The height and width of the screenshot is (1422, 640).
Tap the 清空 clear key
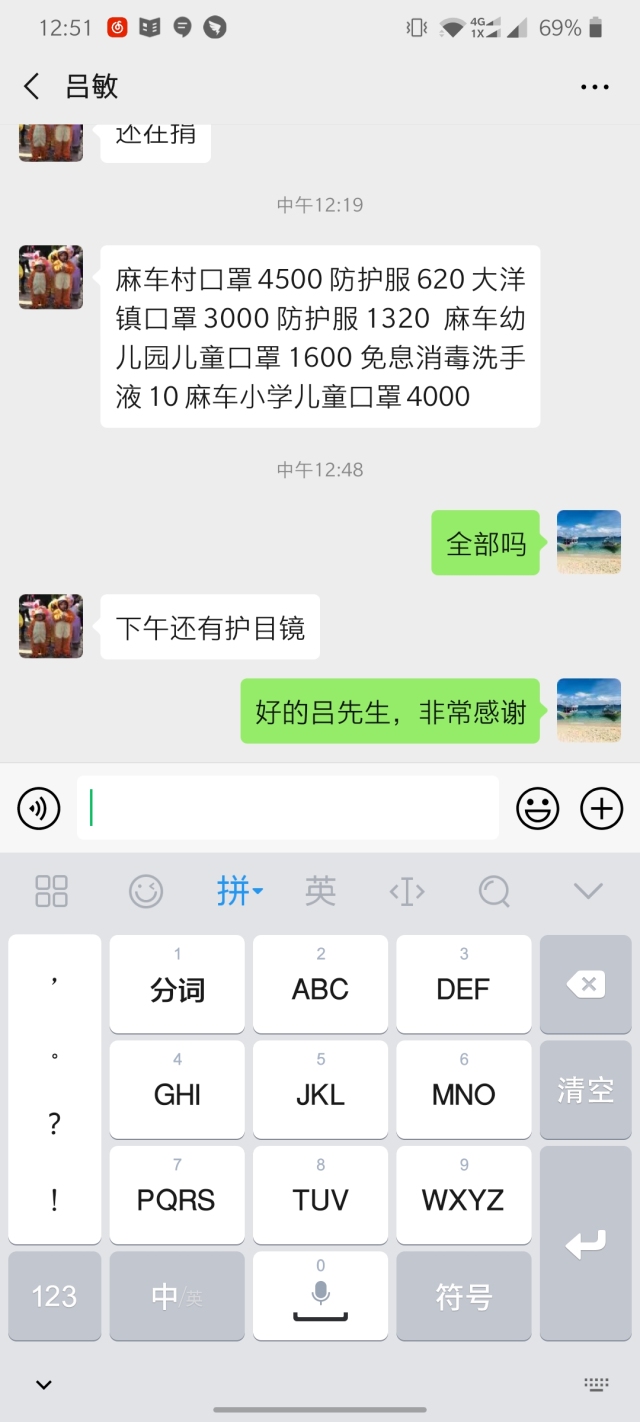[x=585, y=1090]
